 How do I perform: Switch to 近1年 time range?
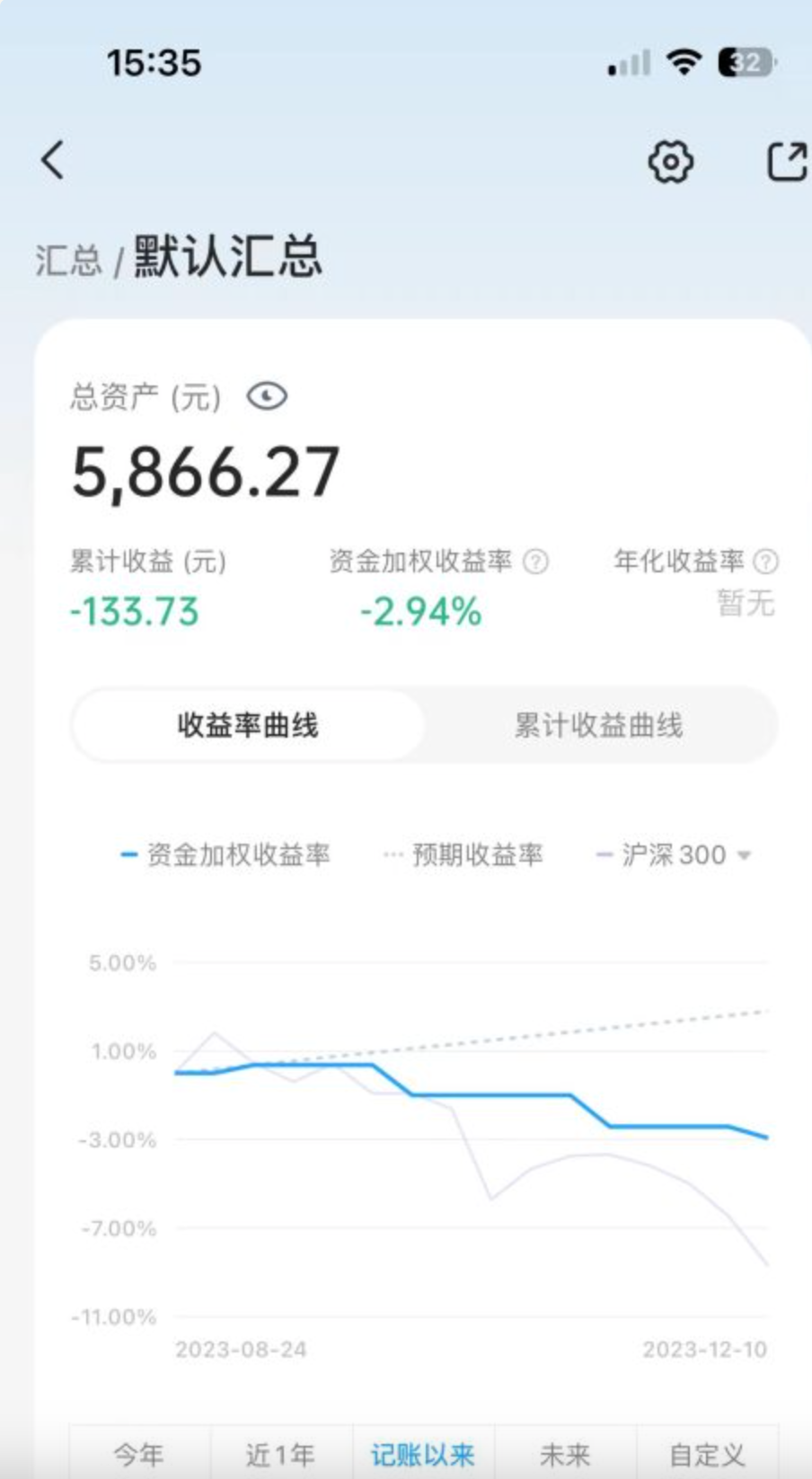[280, 1454]
